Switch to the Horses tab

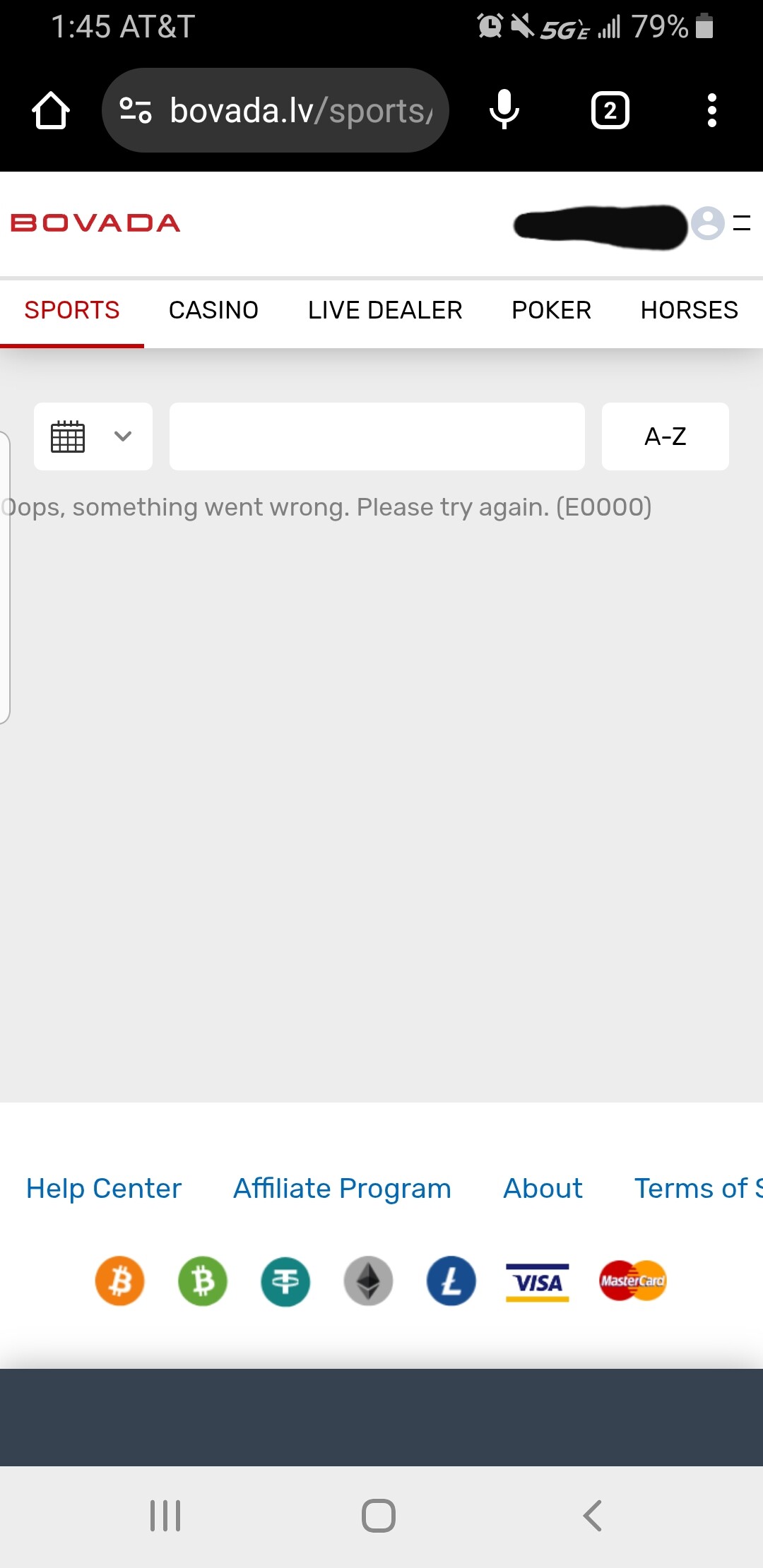[x=689, y=310]
